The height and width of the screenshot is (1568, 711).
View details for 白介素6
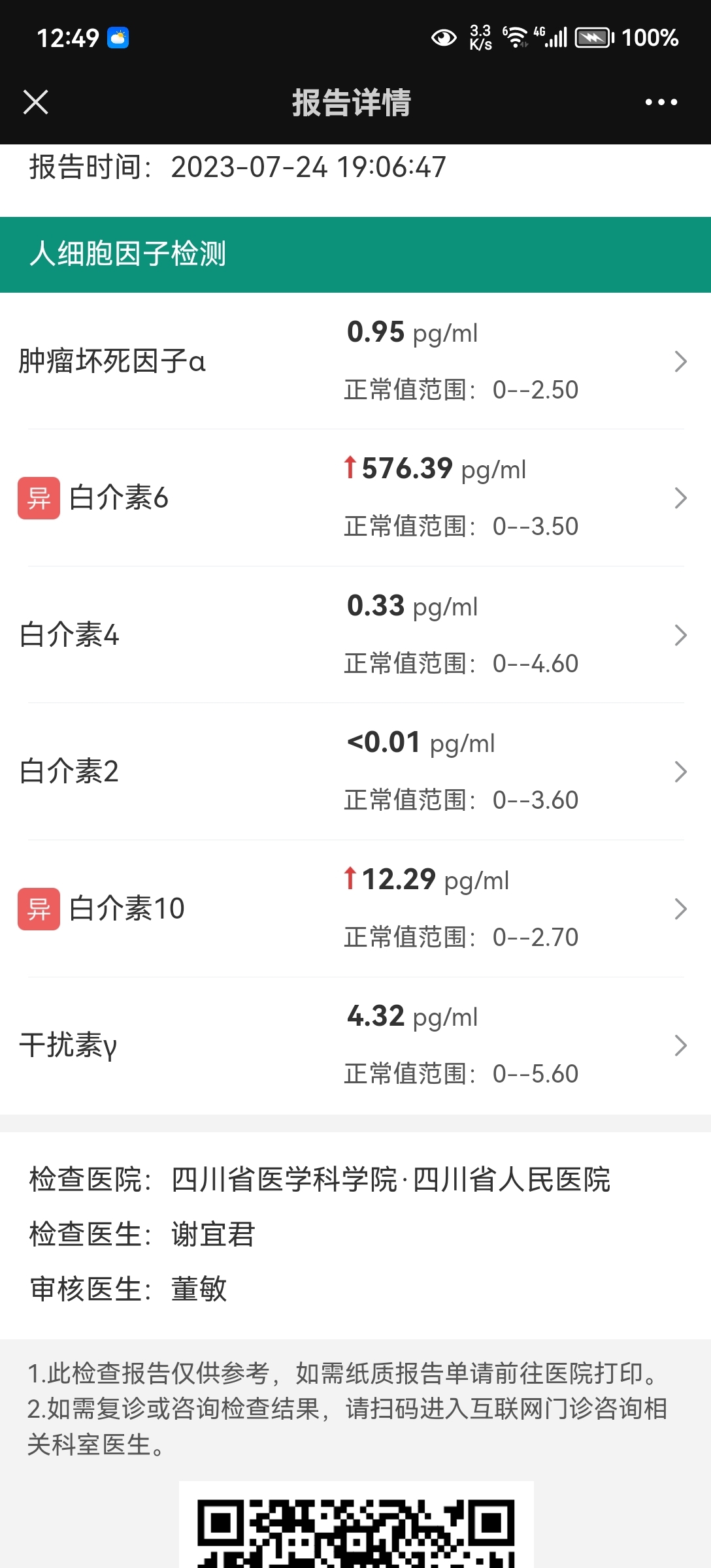point(355,498)
